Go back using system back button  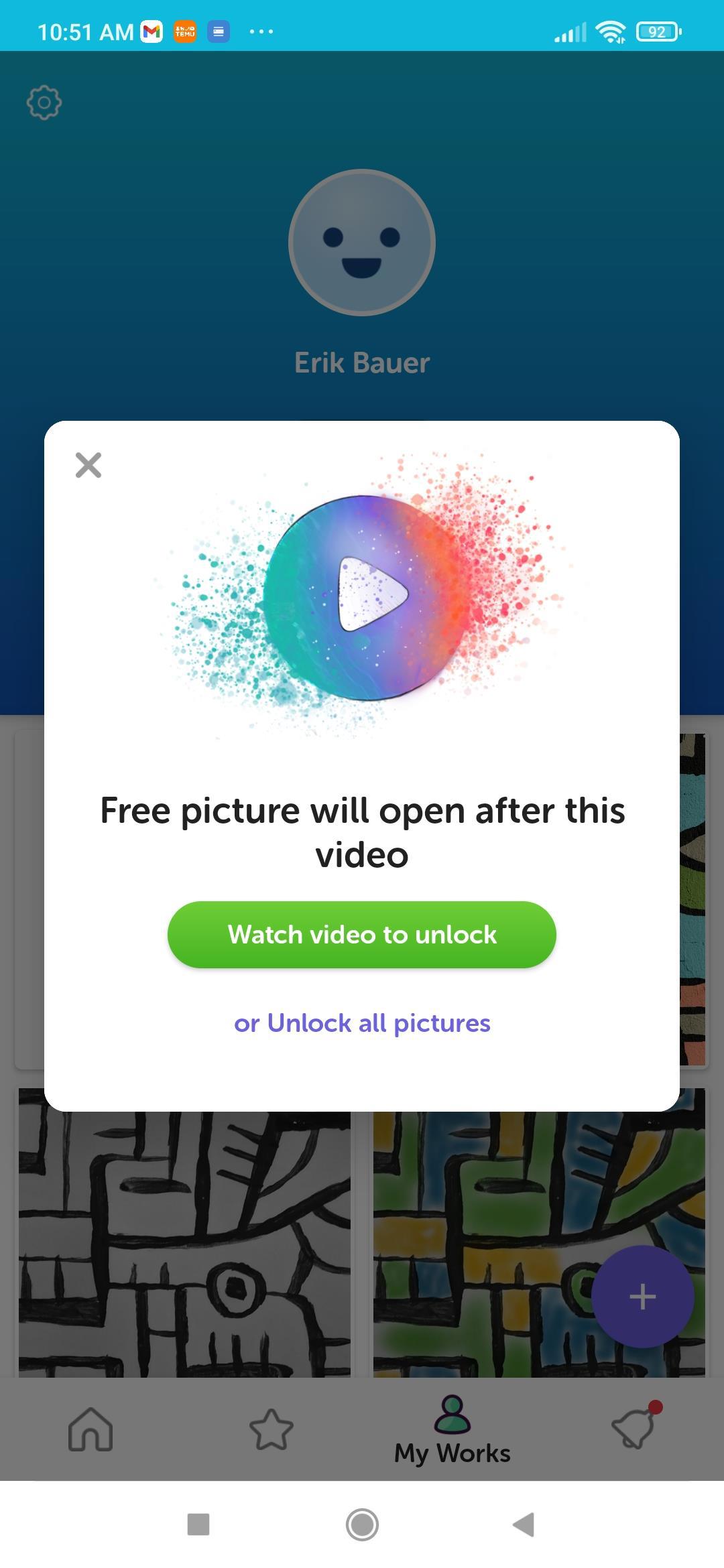point(524,1524)
